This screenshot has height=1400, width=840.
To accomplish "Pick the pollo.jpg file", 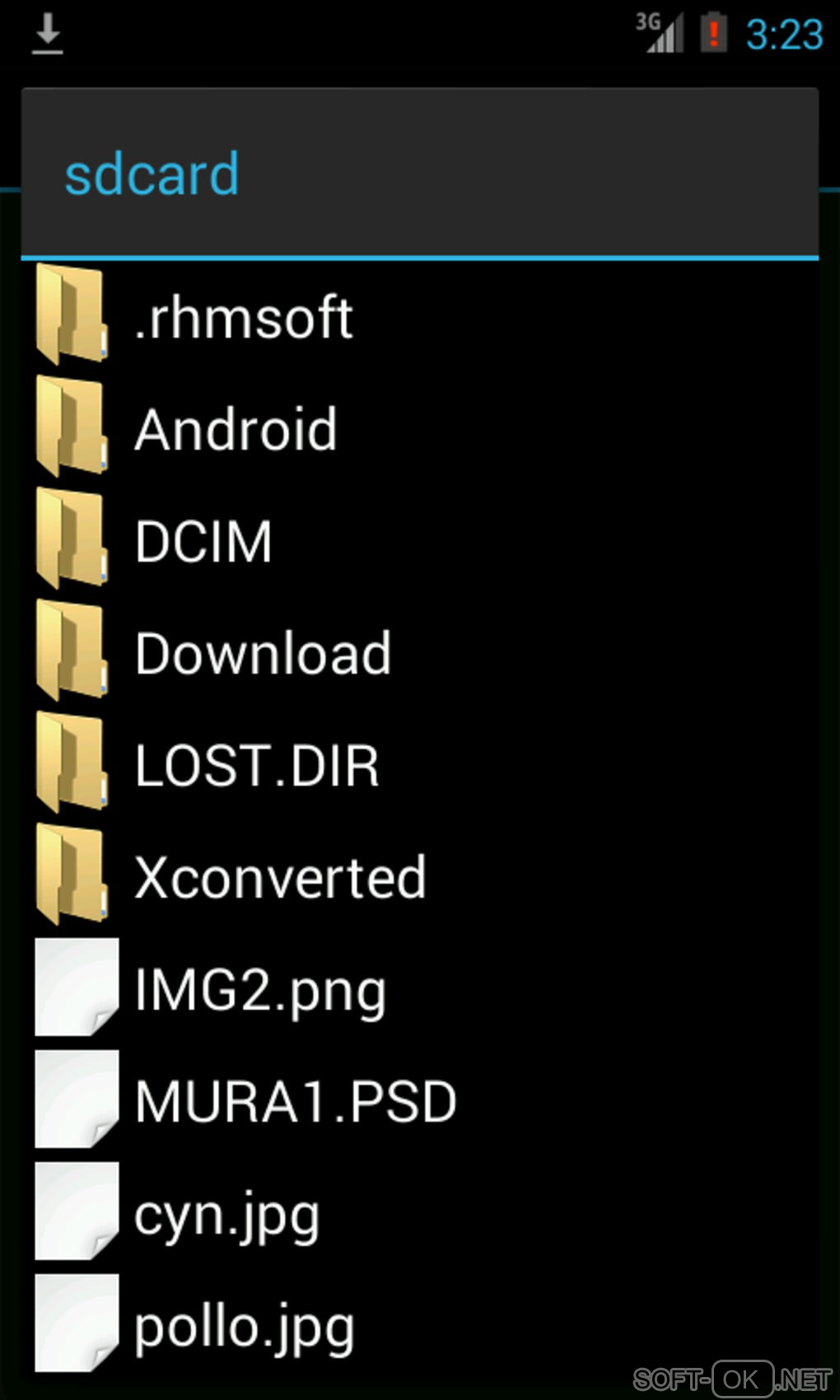I will (x=245, y=1326).
